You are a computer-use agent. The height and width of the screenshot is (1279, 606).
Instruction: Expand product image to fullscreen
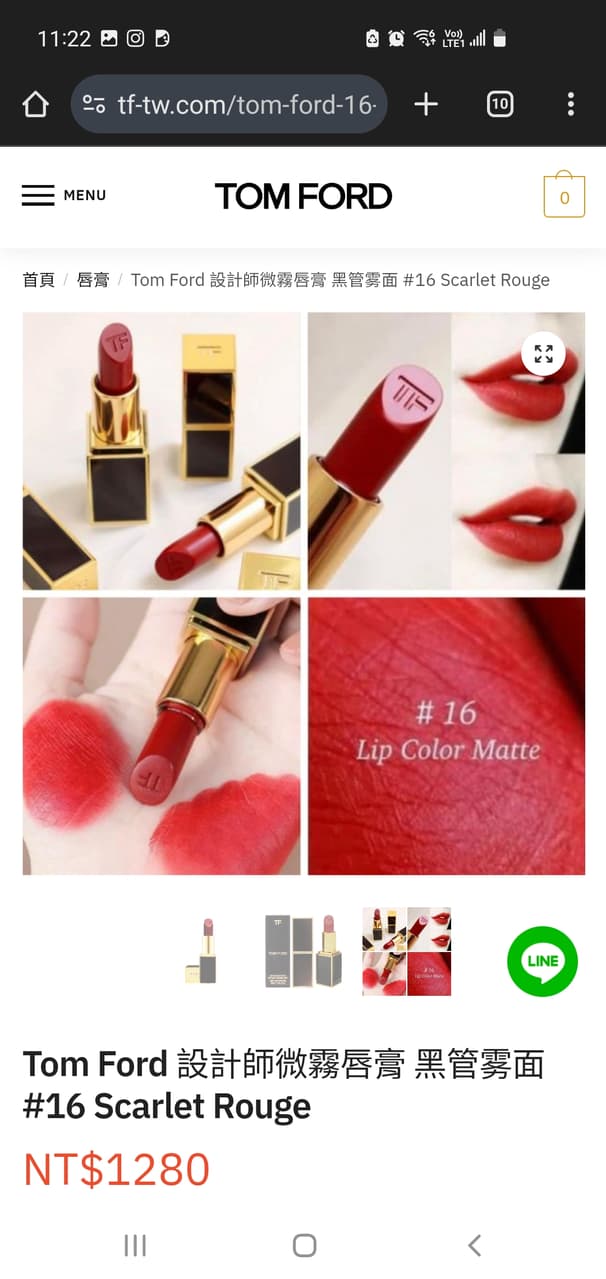click(543, 353)
